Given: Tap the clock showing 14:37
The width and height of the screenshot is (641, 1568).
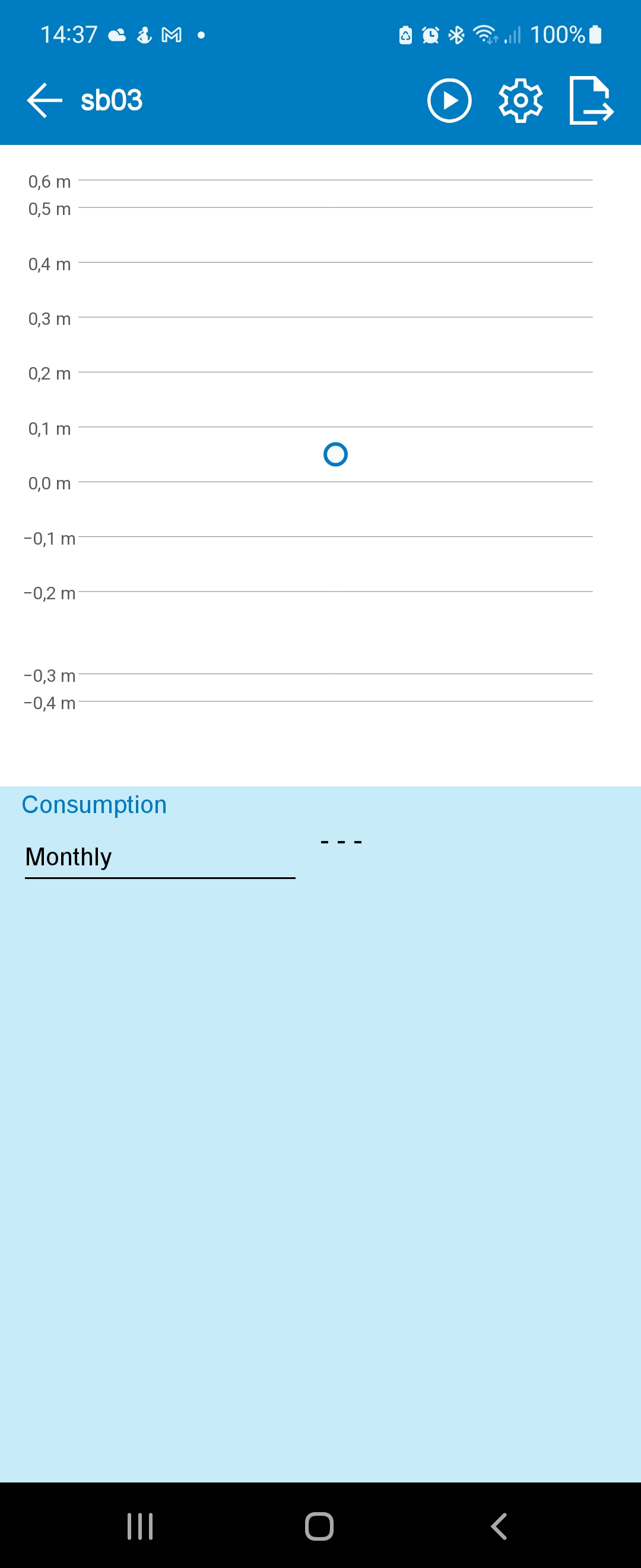Looking at the screenshot, I should [68, 34].
